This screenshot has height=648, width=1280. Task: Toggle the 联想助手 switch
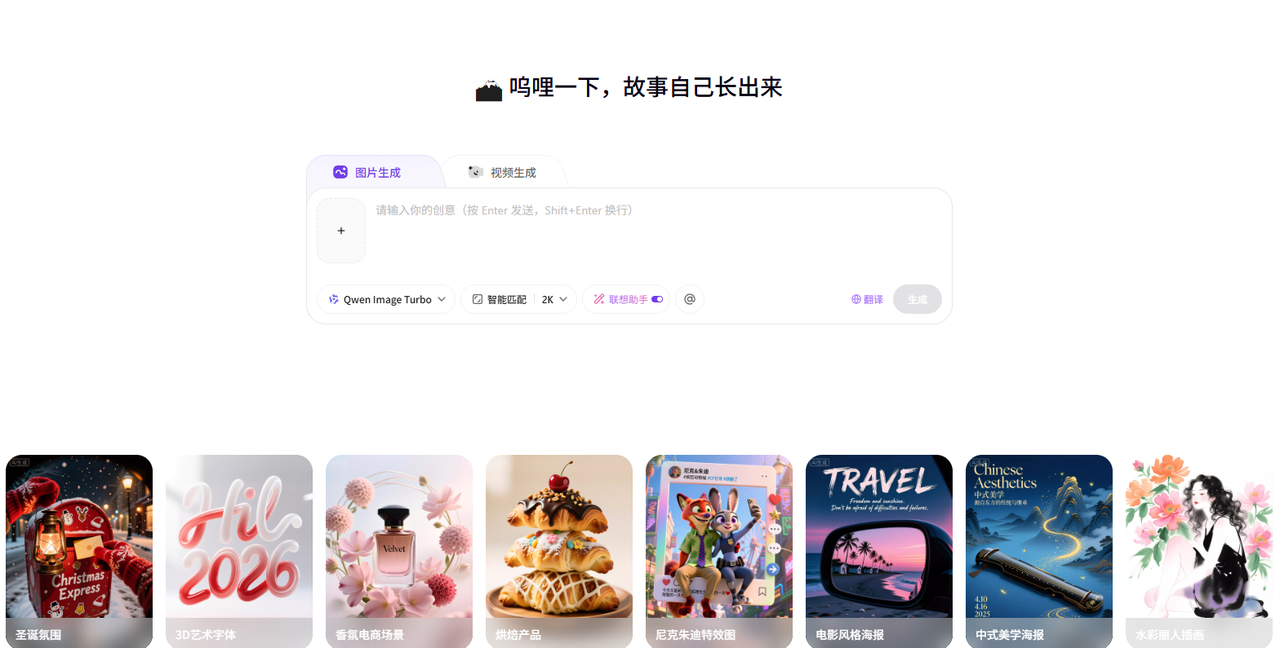point(657,299)
